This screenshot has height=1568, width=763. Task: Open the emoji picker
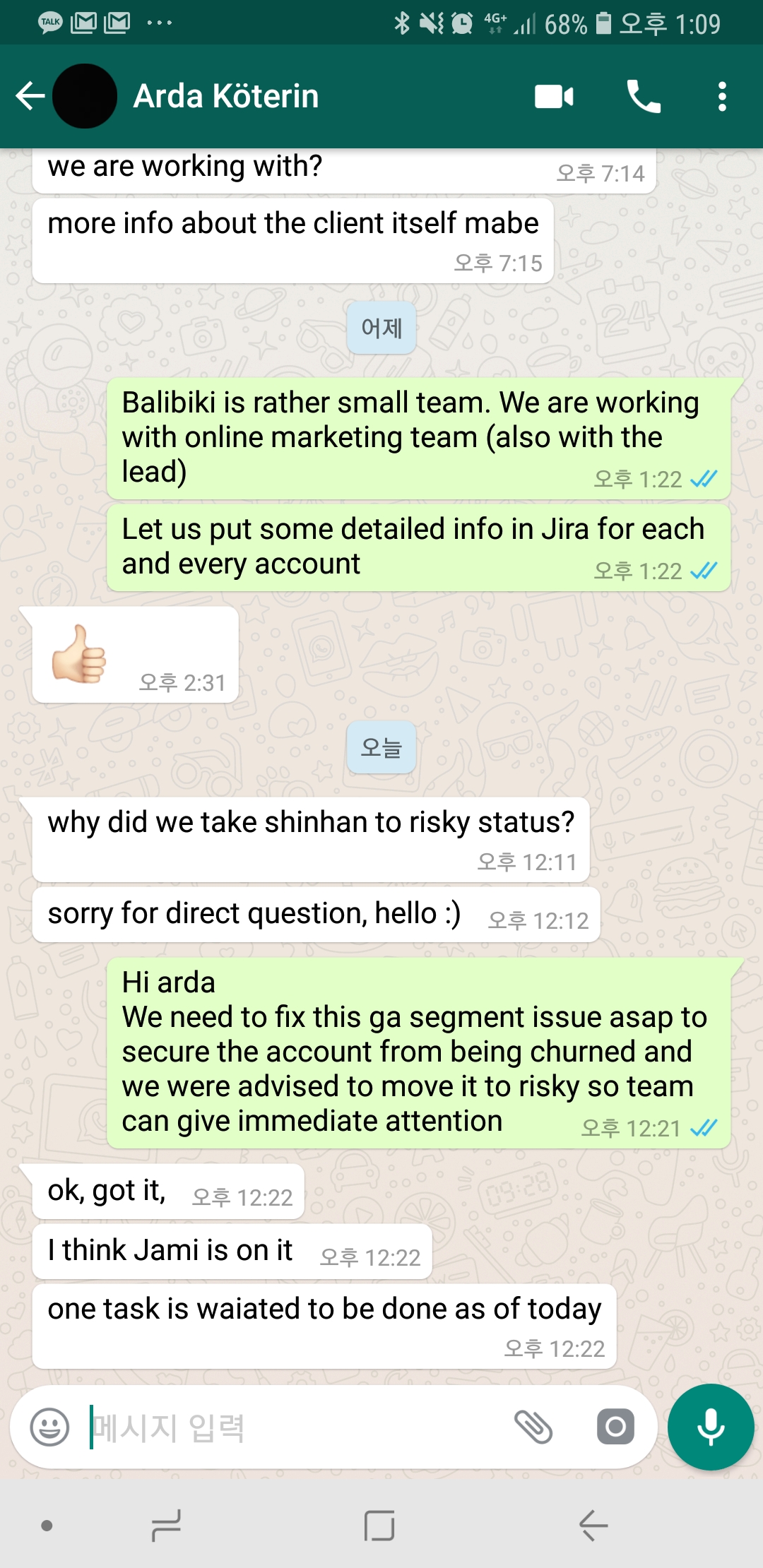tap(49, 1427)
